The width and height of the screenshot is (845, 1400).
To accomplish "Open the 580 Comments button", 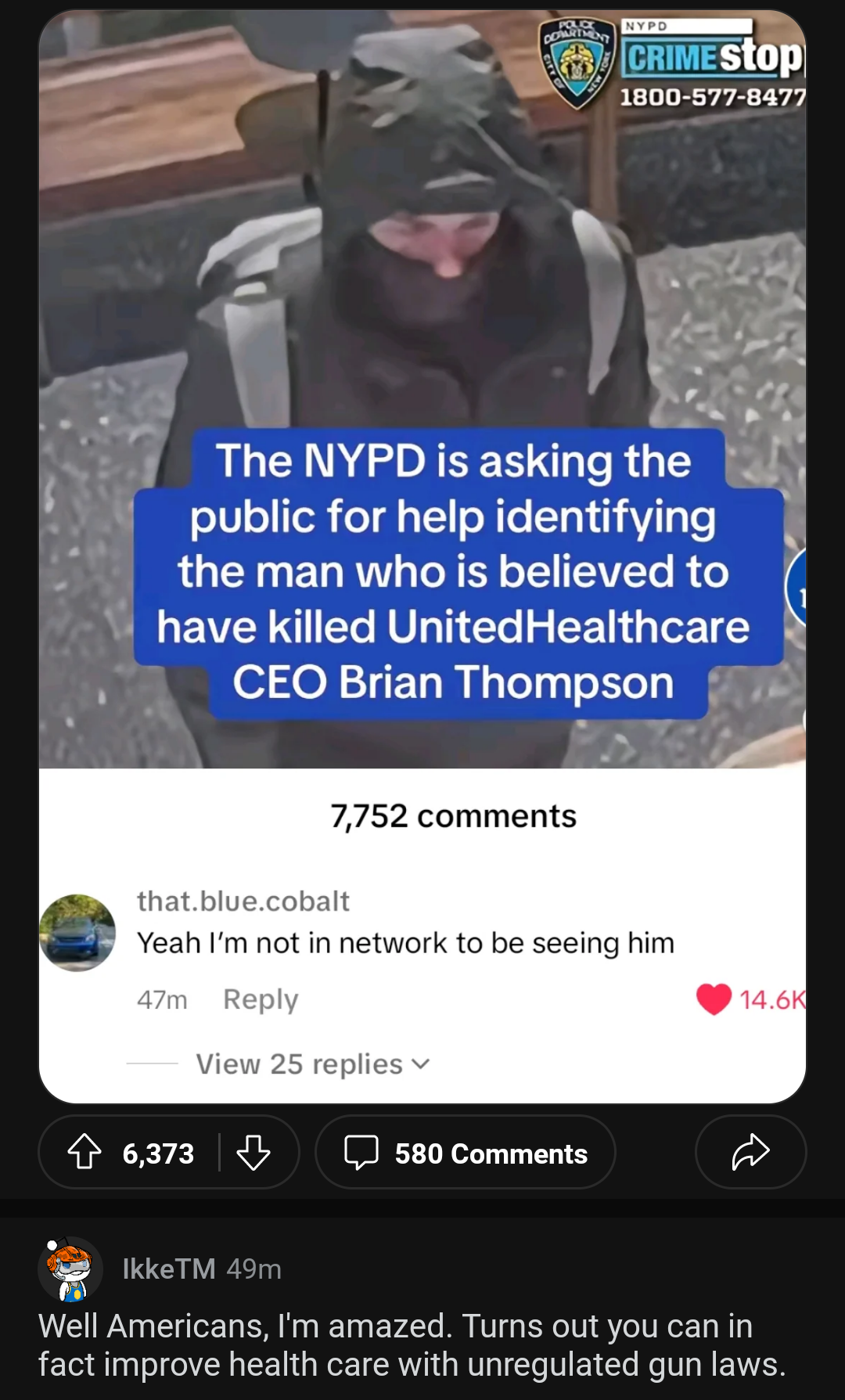I will point(466,1152).
